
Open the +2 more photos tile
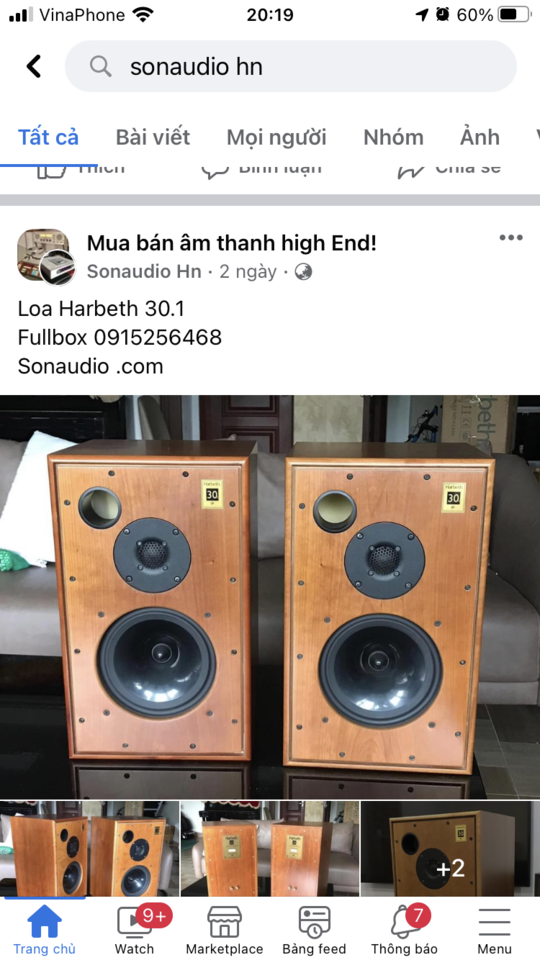point(450,849)
